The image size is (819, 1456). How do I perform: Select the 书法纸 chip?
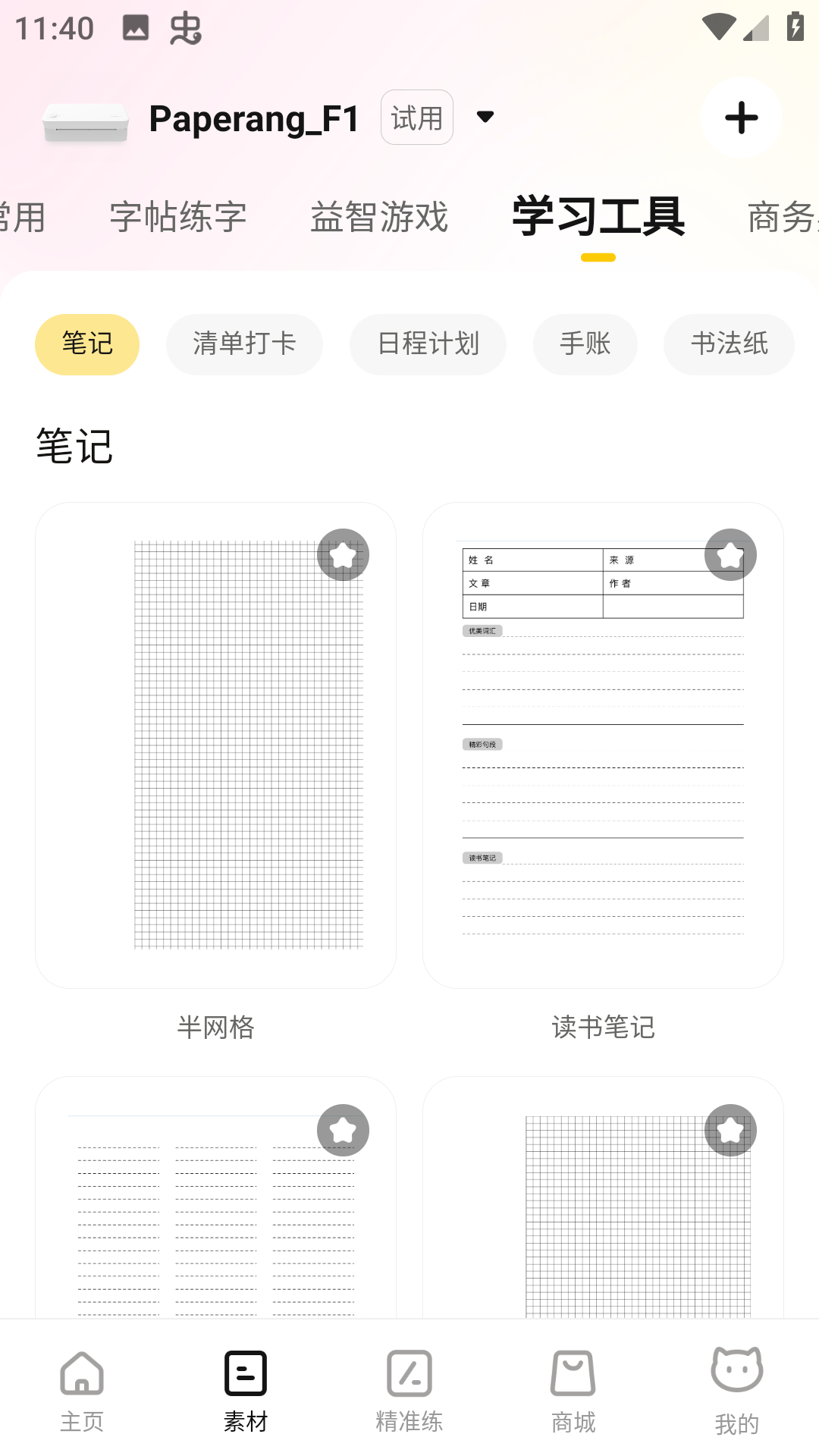click(729, 344)
